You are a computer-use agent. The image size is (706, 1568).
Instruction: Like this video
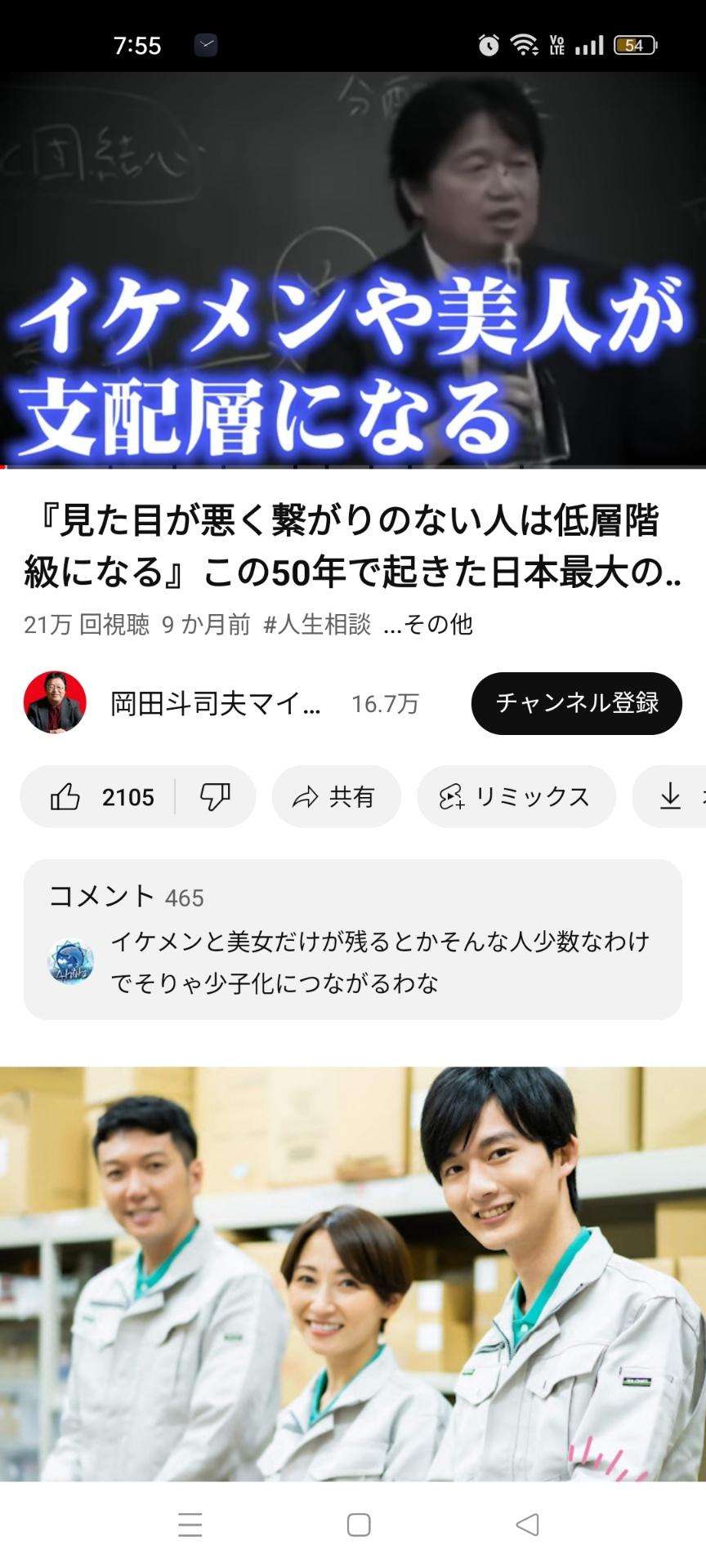[101, 796]
